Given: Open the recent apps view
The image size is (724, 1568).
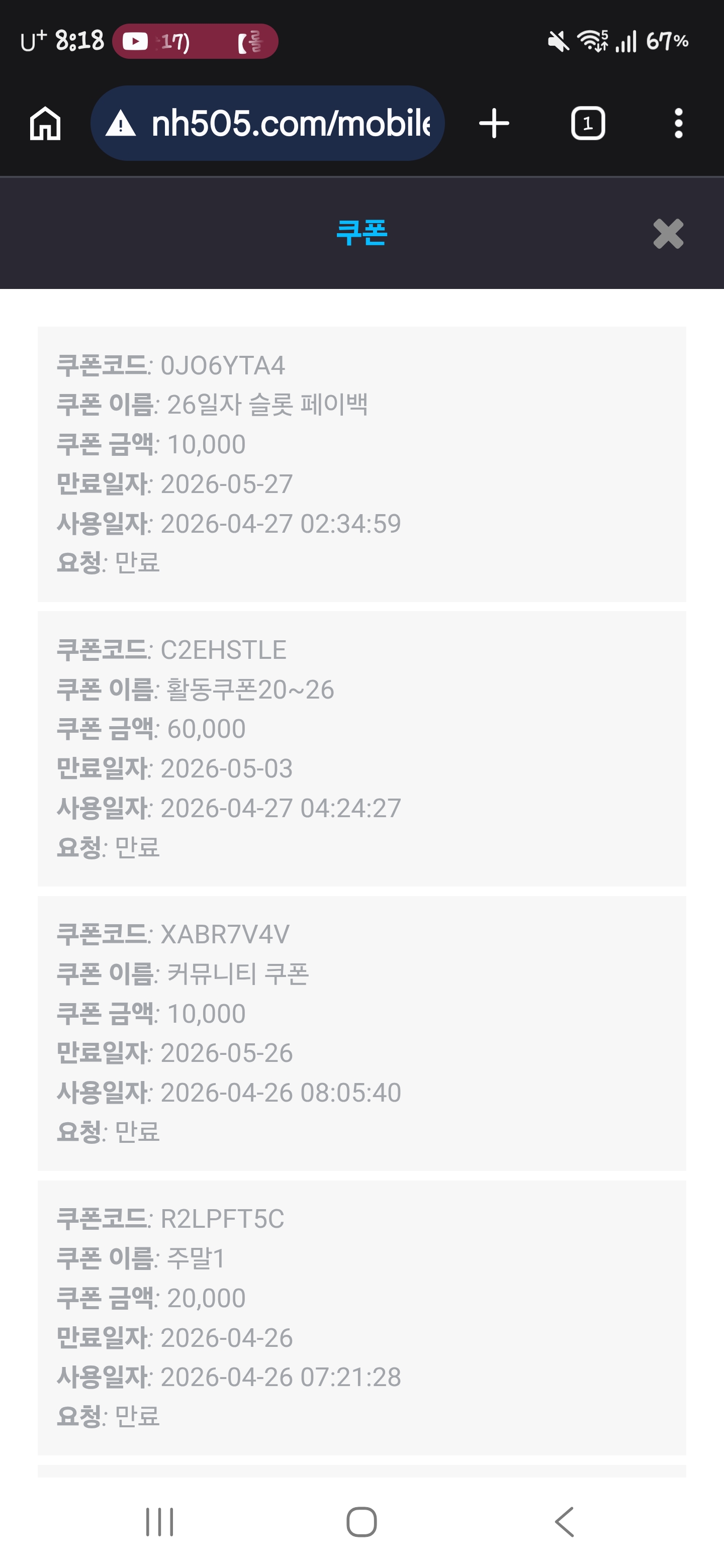Looking at the screenshot, I should coord(159,1522).
